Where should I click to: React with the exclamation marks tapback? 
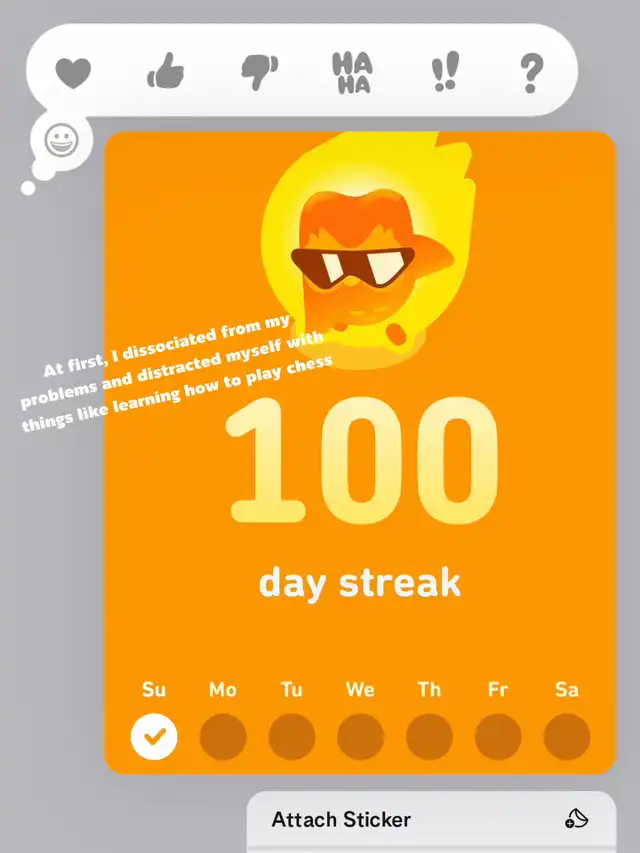pos(444,72)
